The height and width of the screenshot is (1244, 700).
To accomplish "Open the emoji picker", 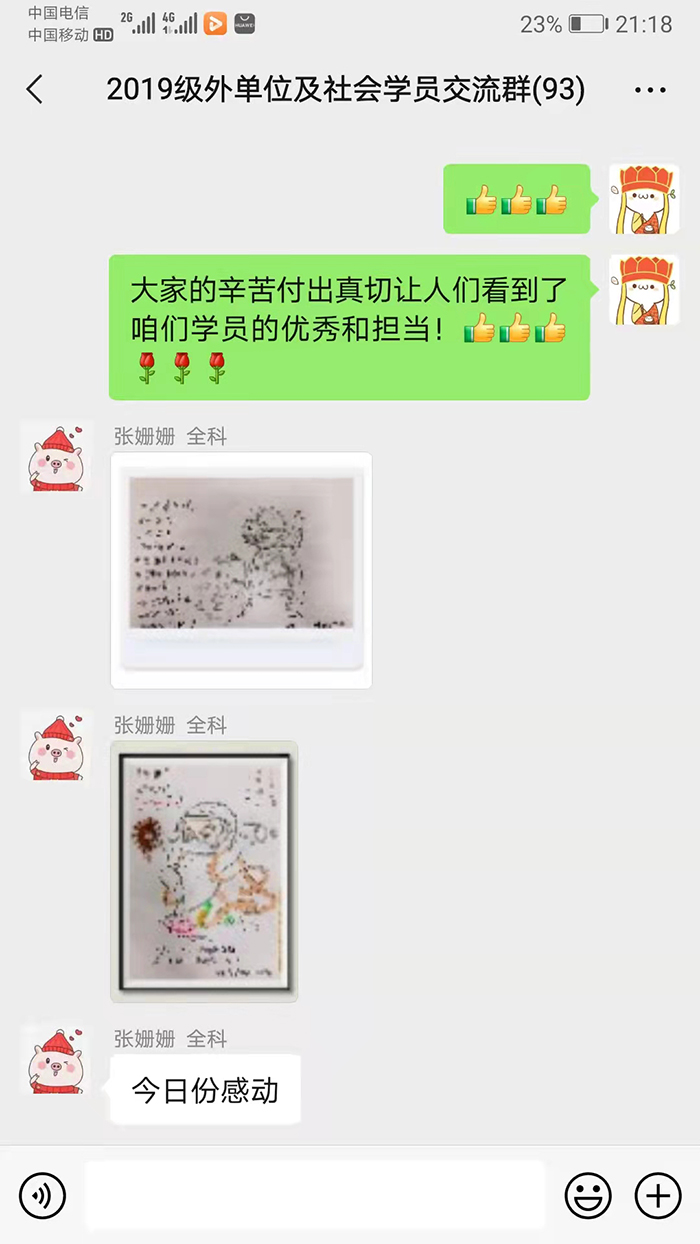I will [588, 1195].
